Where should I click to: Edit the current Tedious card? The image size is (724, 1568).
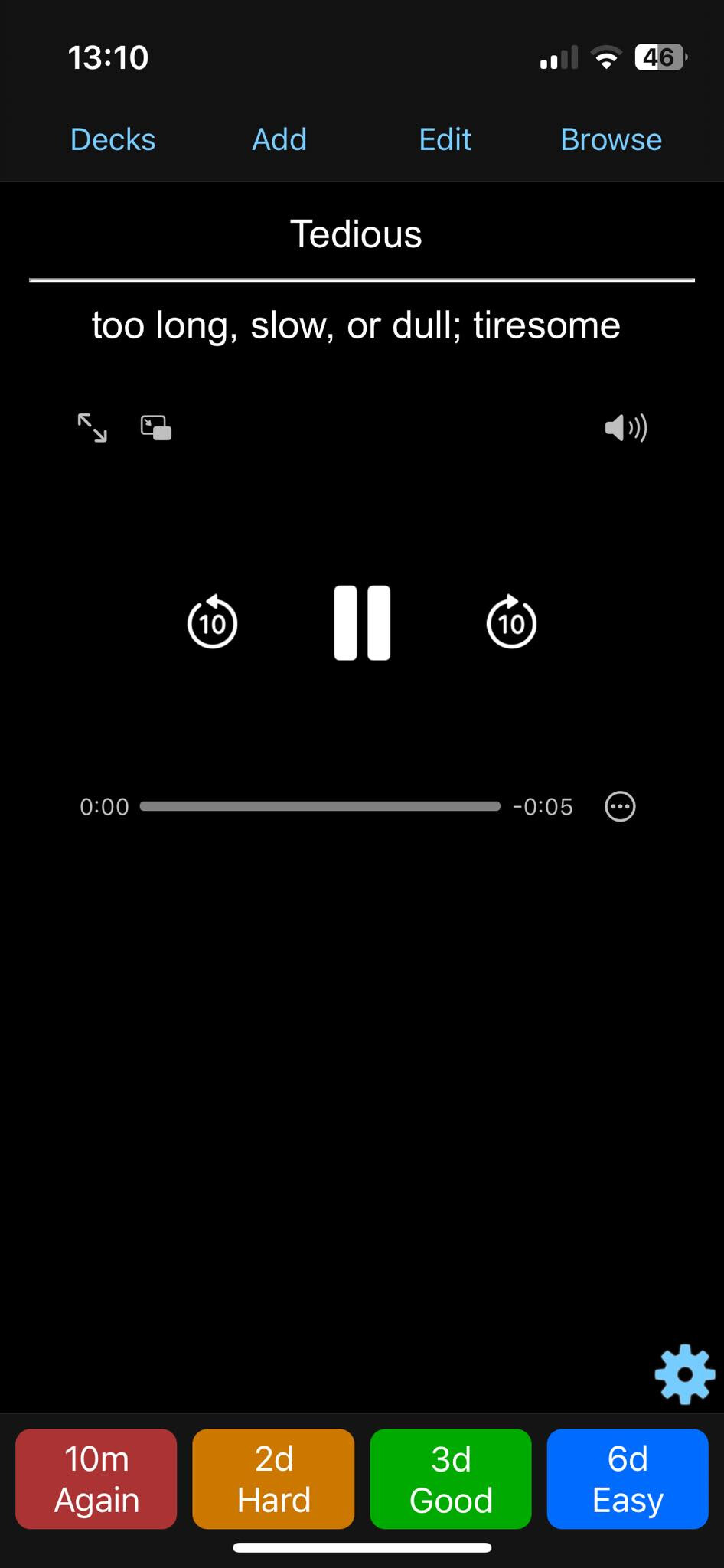point(445,140)
